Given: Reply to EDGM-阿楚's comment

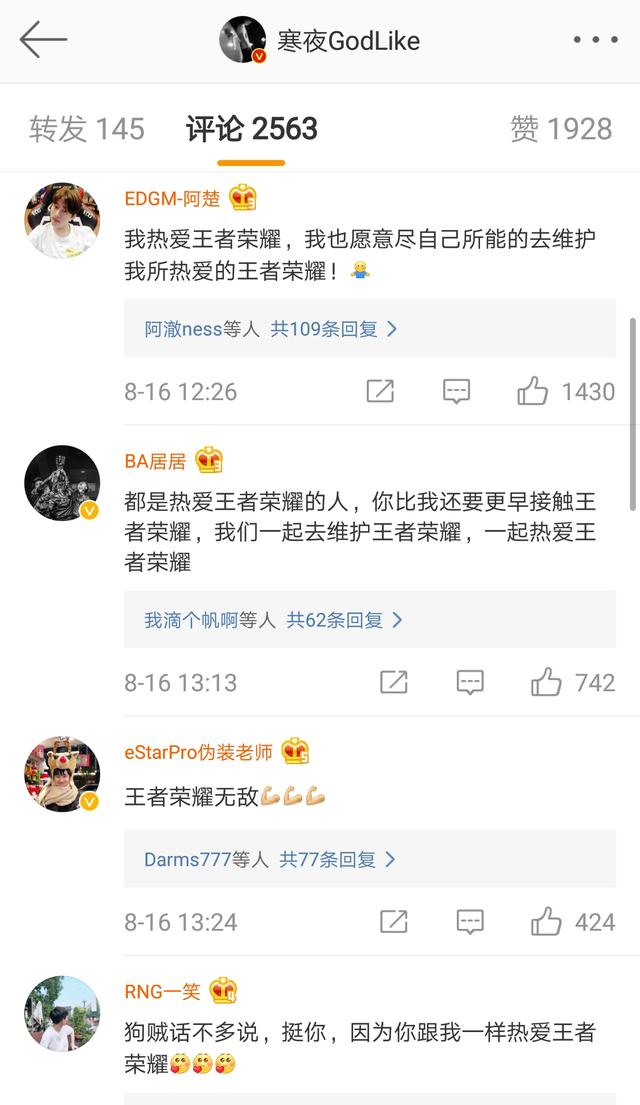Looking at the screenshot, I should 456,391.
